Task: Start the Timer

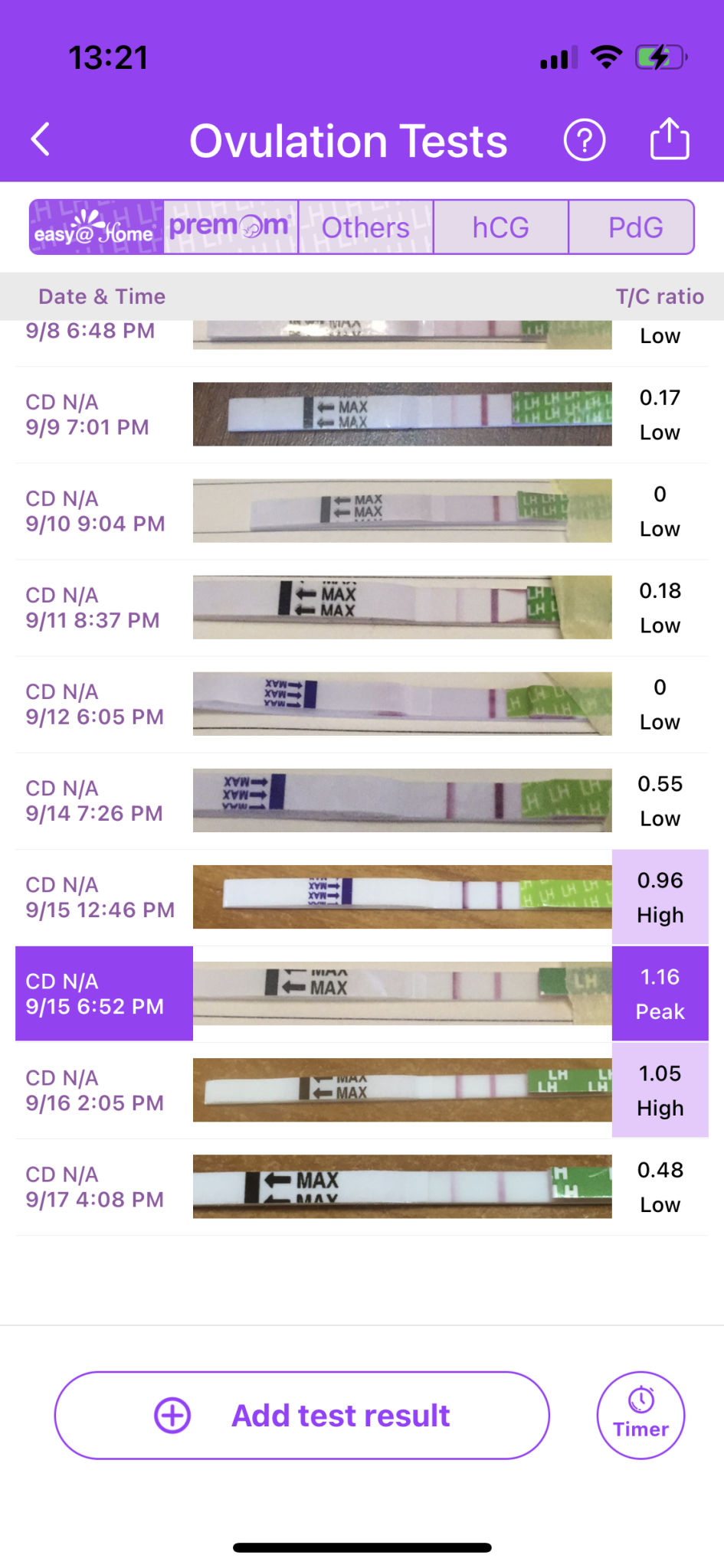Action: point(640,1416)
